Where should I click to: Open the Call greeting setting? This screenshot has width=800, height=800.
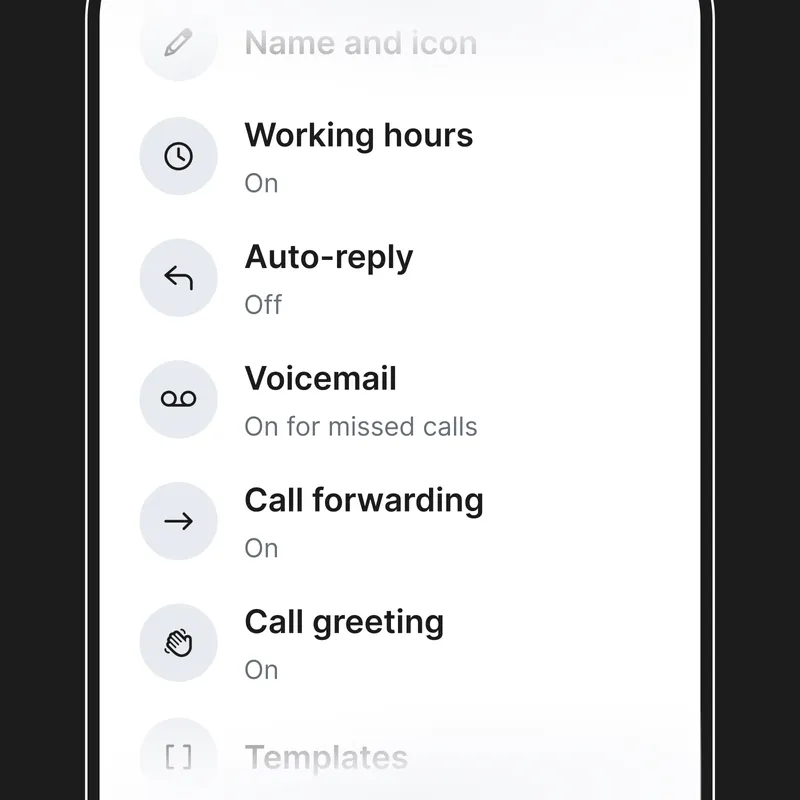(x=344, y=642)
